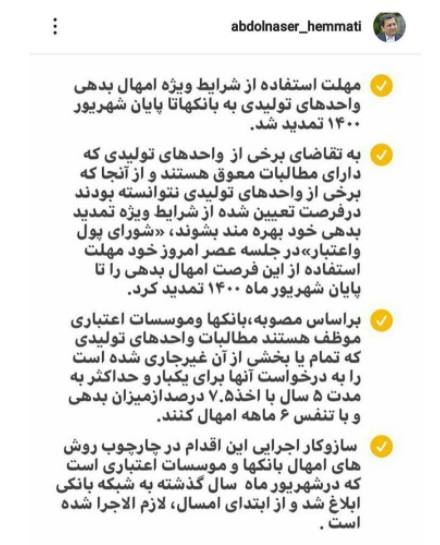Viewport: 440px width, 545px height.
Task: Open abdolnaser_hemmati's profile from the username
Action: click(296, 27)
